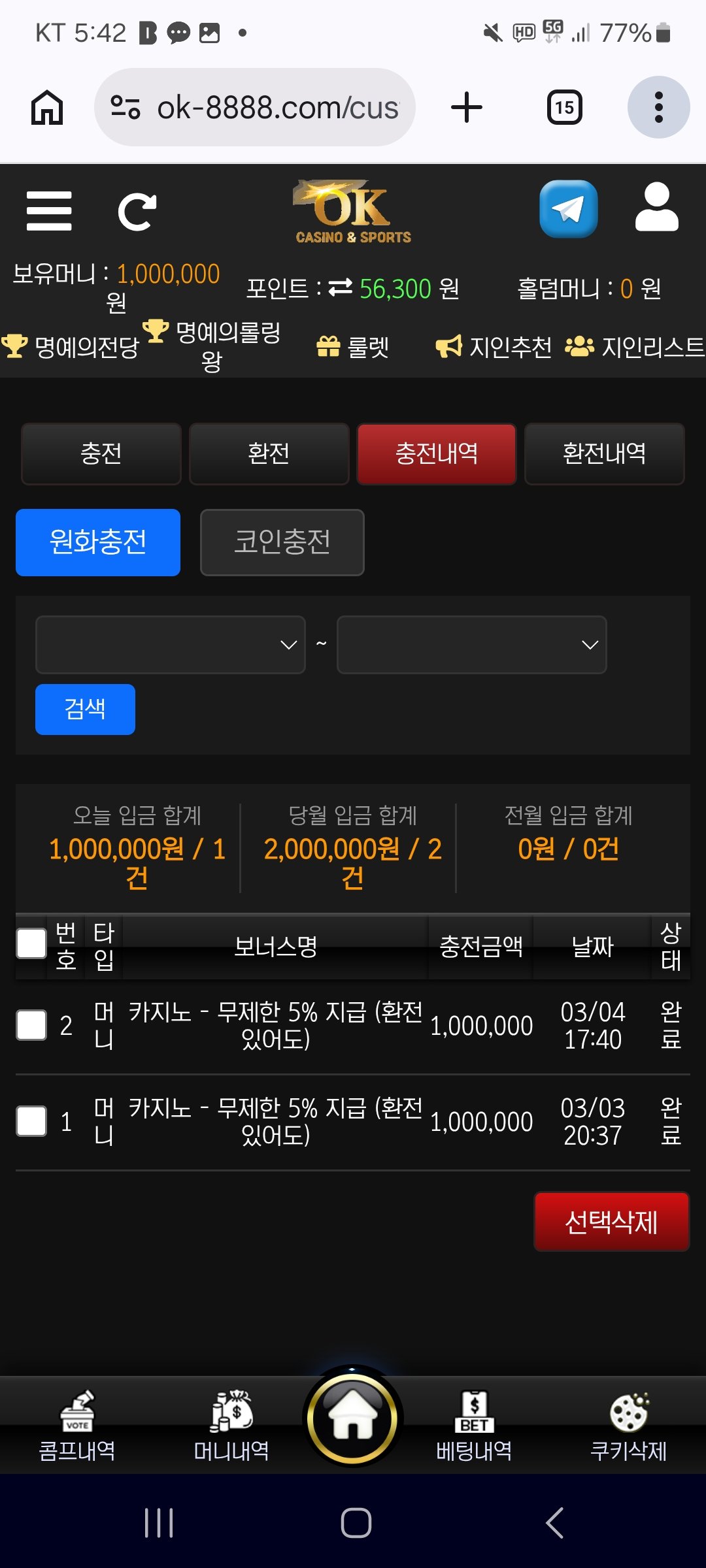Expand the start date dropdown
Screen dimensions: 706x1568
coord(171,645)
